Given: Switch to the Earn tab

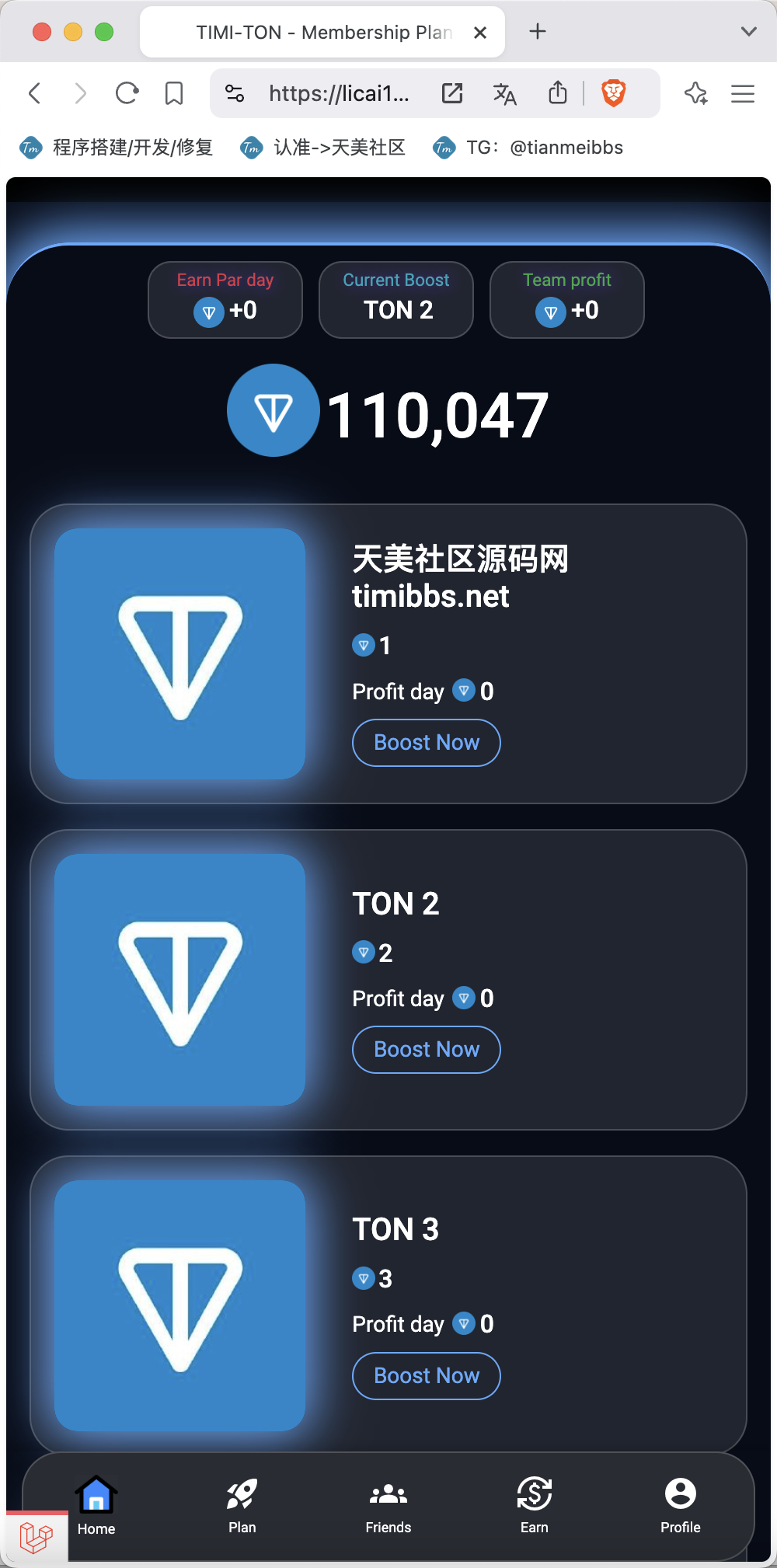Looking at the screenshot, I should (x=535, y=1506).
